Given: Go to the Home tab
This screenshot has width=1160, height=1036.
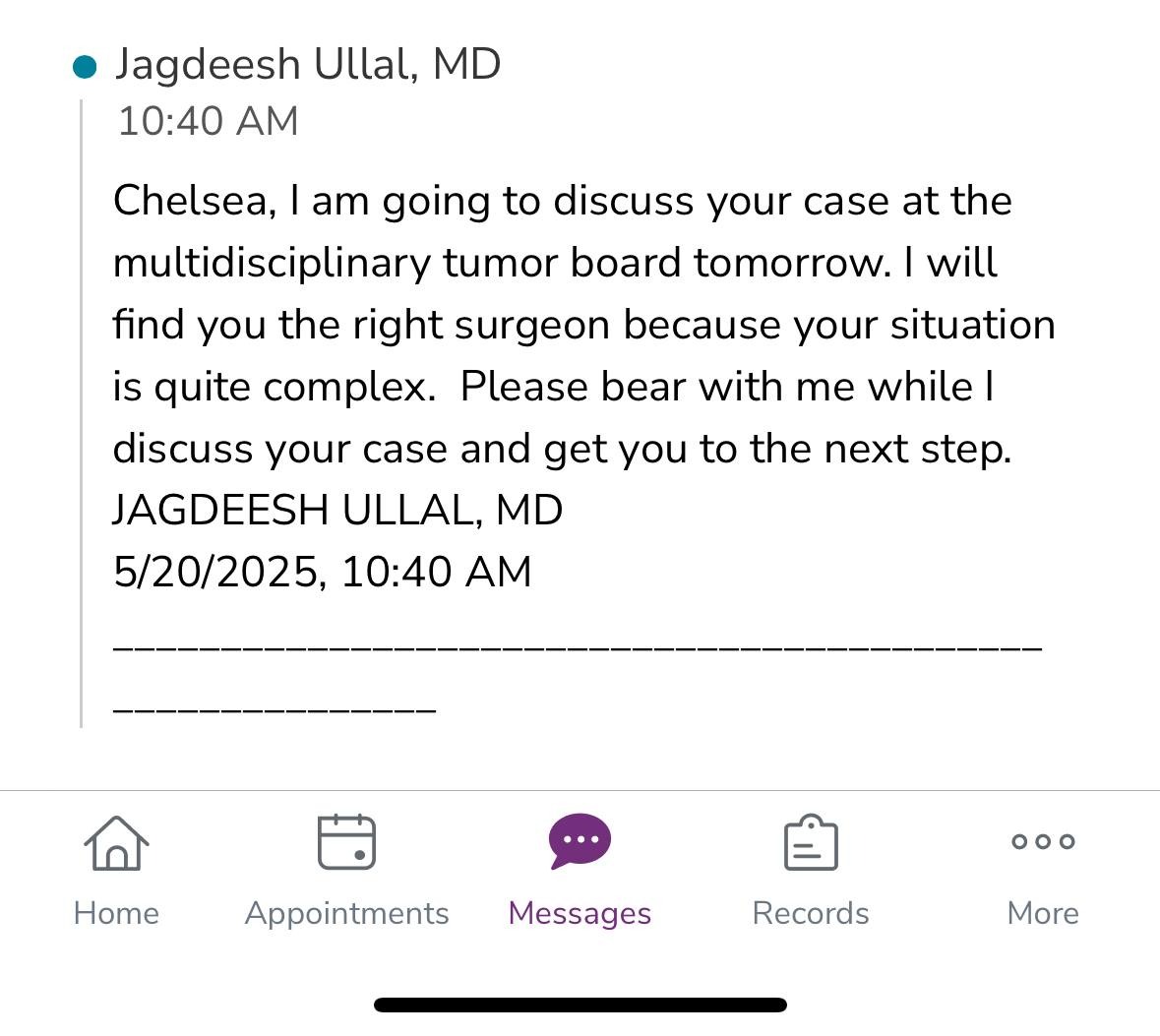Looking at the screenshot, I should 116,869.
